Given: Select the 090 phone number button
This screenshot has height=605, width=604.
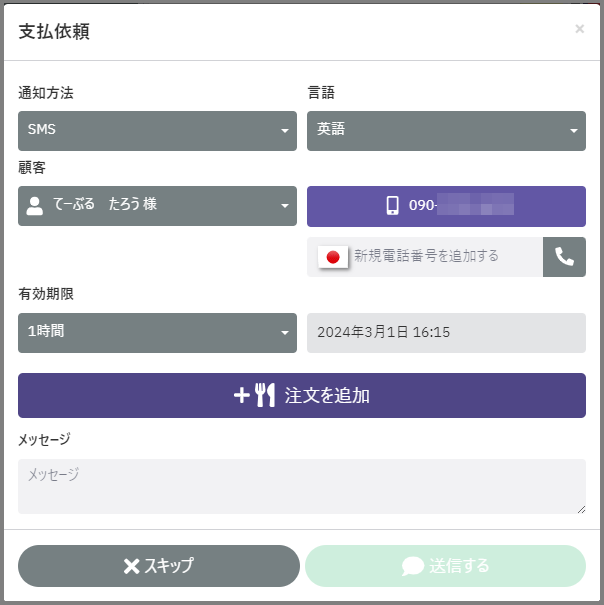Looking at the screenshot, I should (446, 206).
